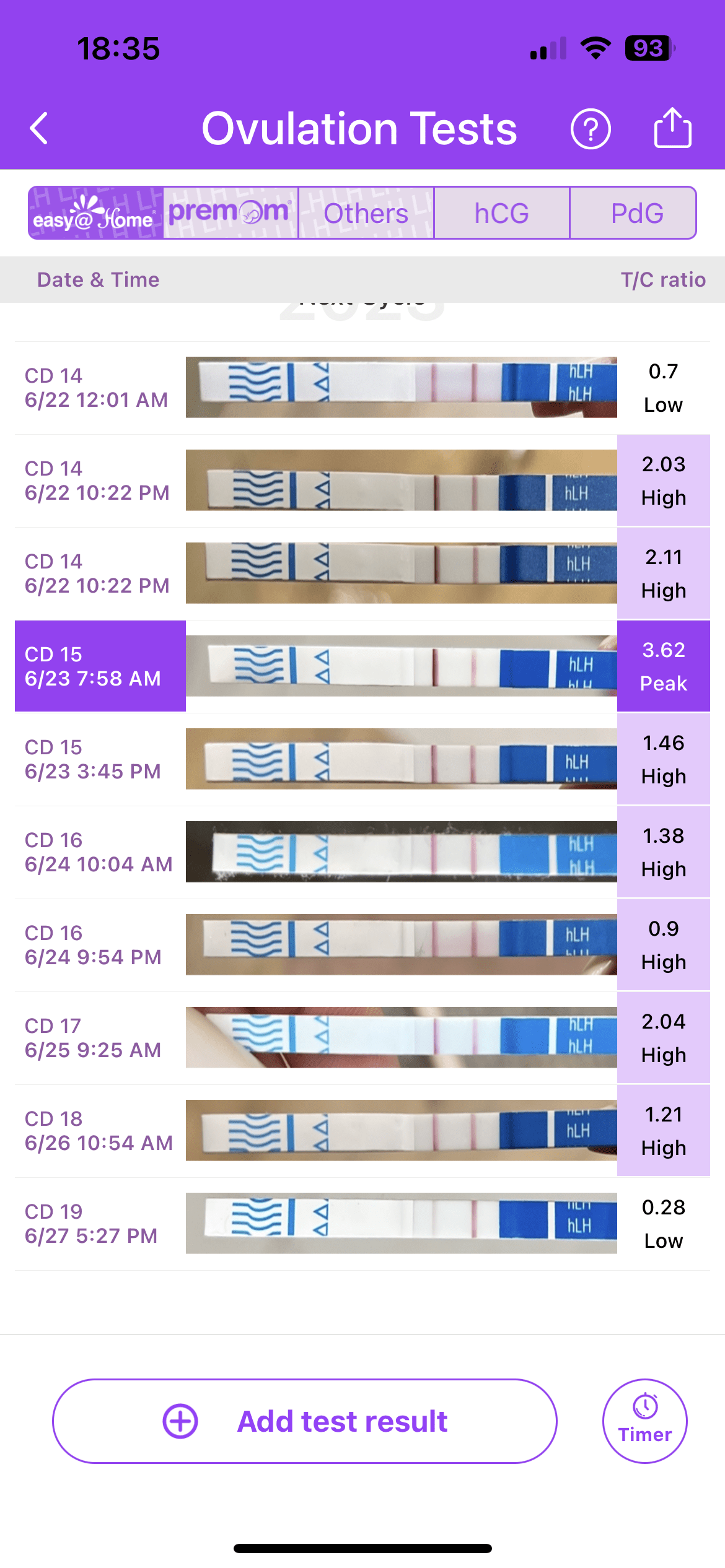Open the 6/22 12:01 AM test result
This screenshot has width=725, height=1568.
point(362,388)
